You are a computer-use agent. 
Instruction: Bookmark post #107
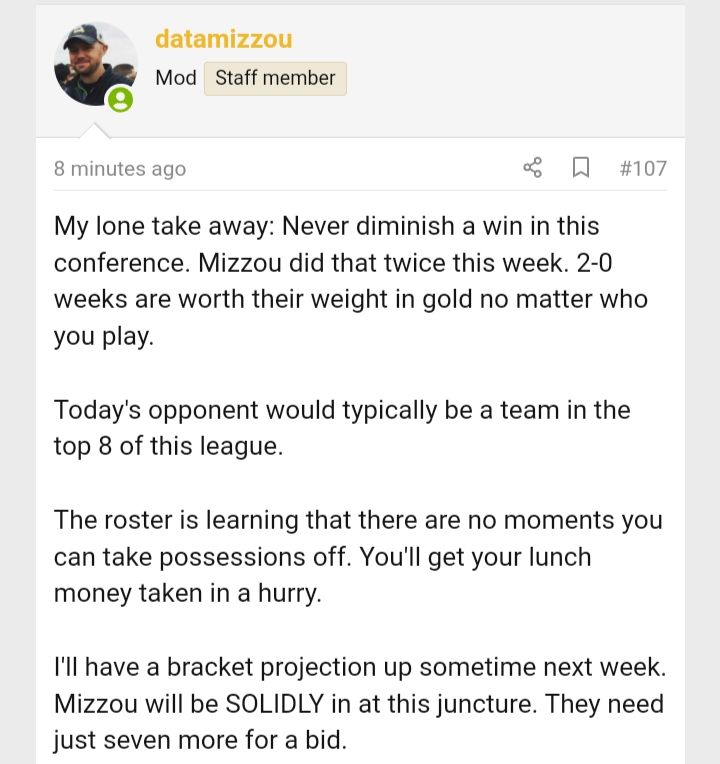tap(580, 168)
